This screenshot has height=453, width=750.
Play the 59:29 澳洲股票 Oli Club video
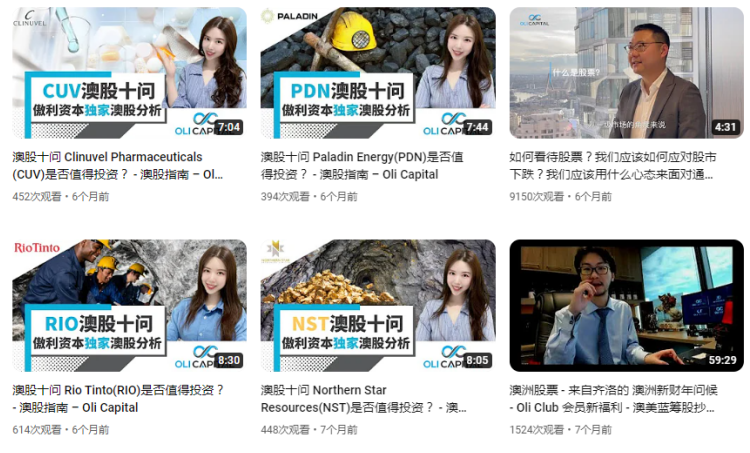pos(627,305)
